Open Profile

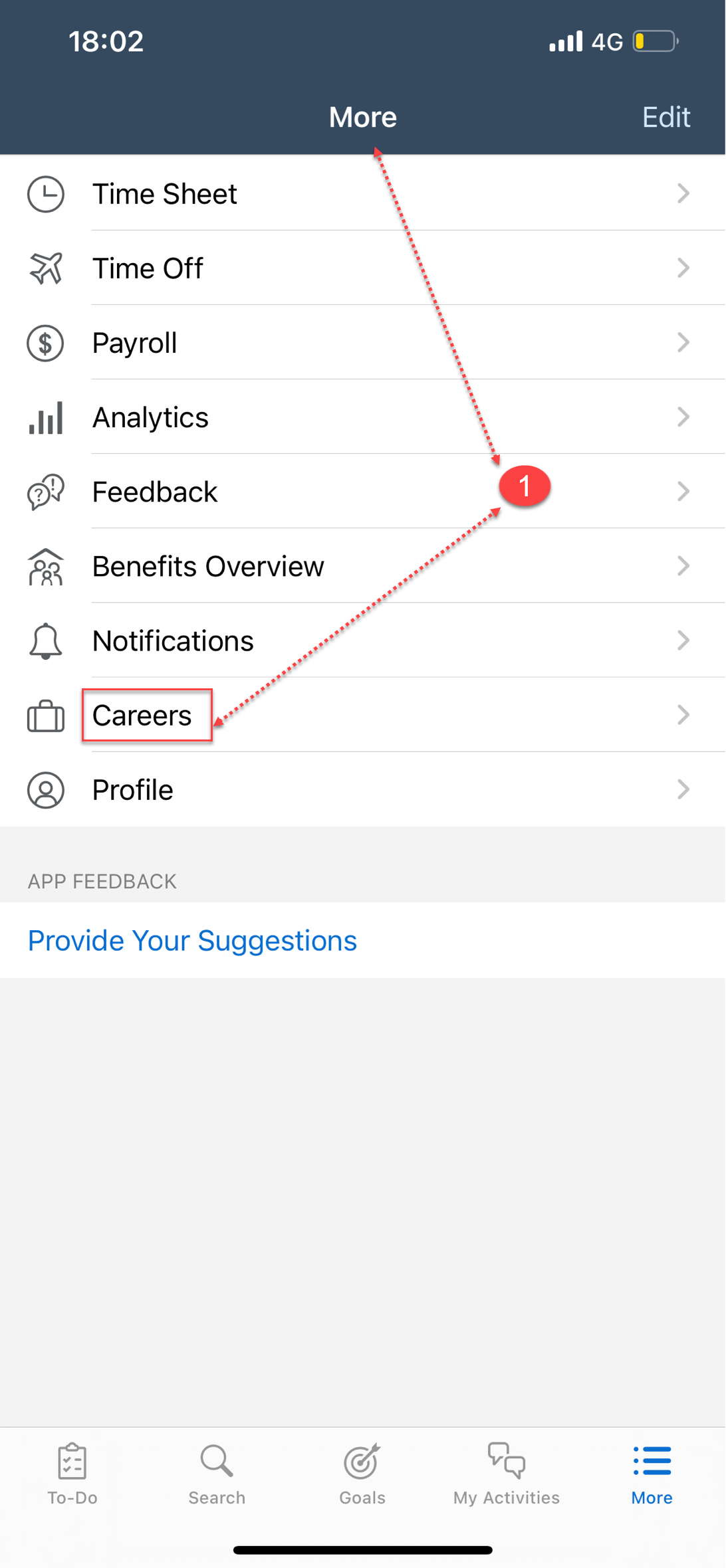(x=363, y=789)
